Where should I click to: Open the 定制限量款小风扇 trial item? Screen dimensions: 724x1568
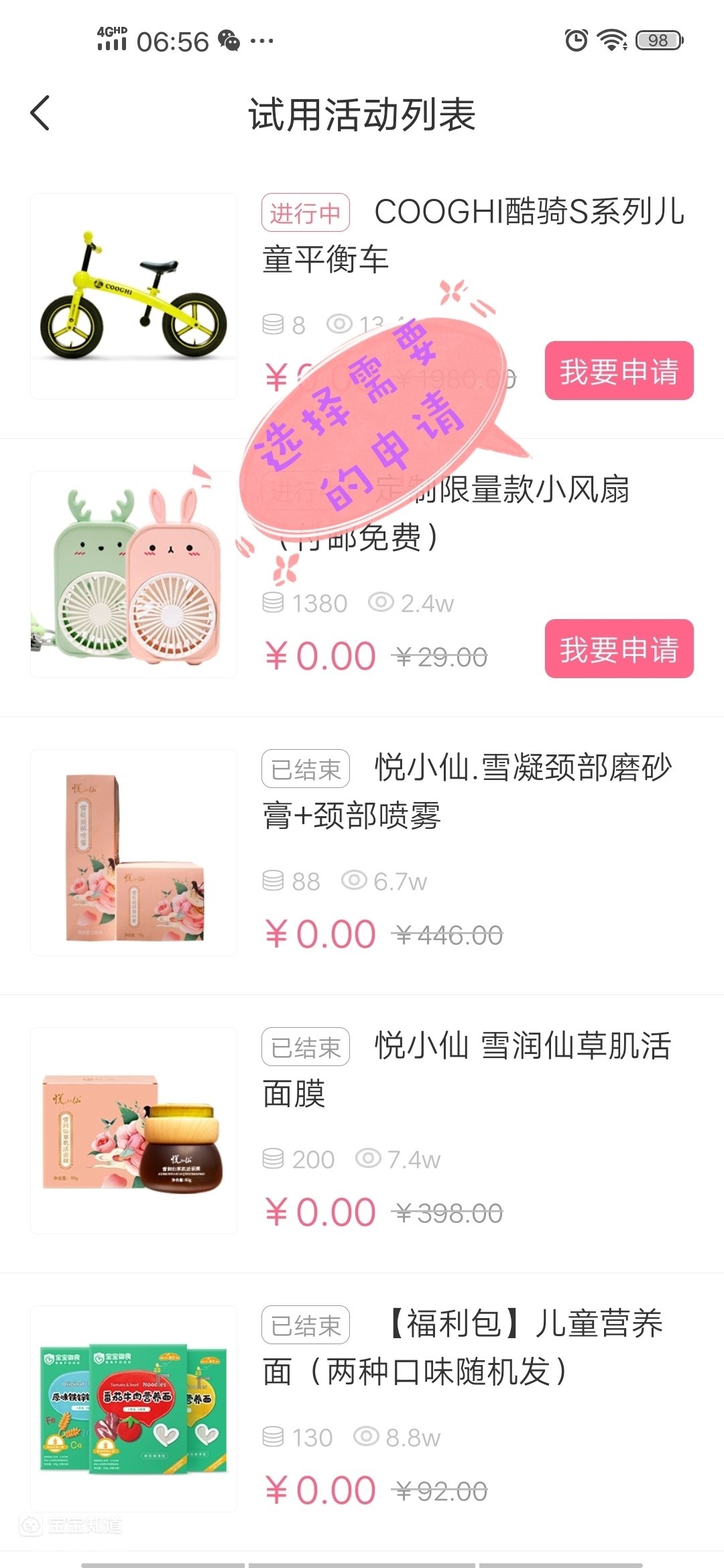pos(134,574)
